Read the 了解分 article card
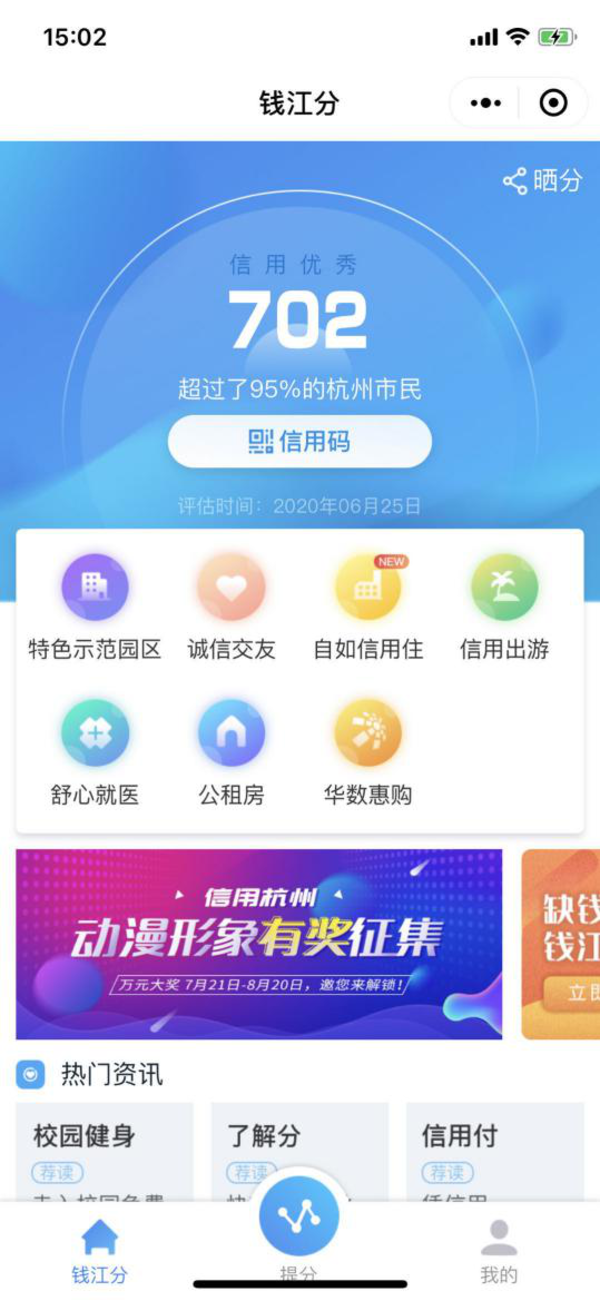 (299, 1150)
